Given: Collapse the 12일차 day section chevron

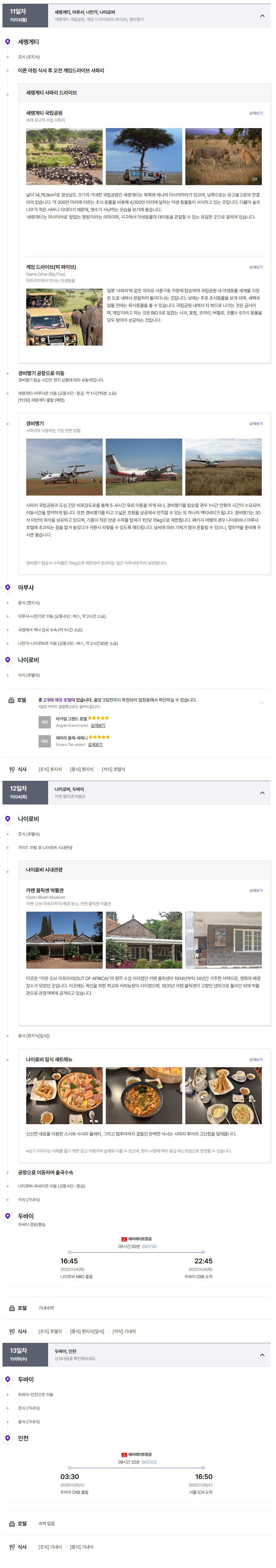Looking at the screenshot, I should (262, 792).
